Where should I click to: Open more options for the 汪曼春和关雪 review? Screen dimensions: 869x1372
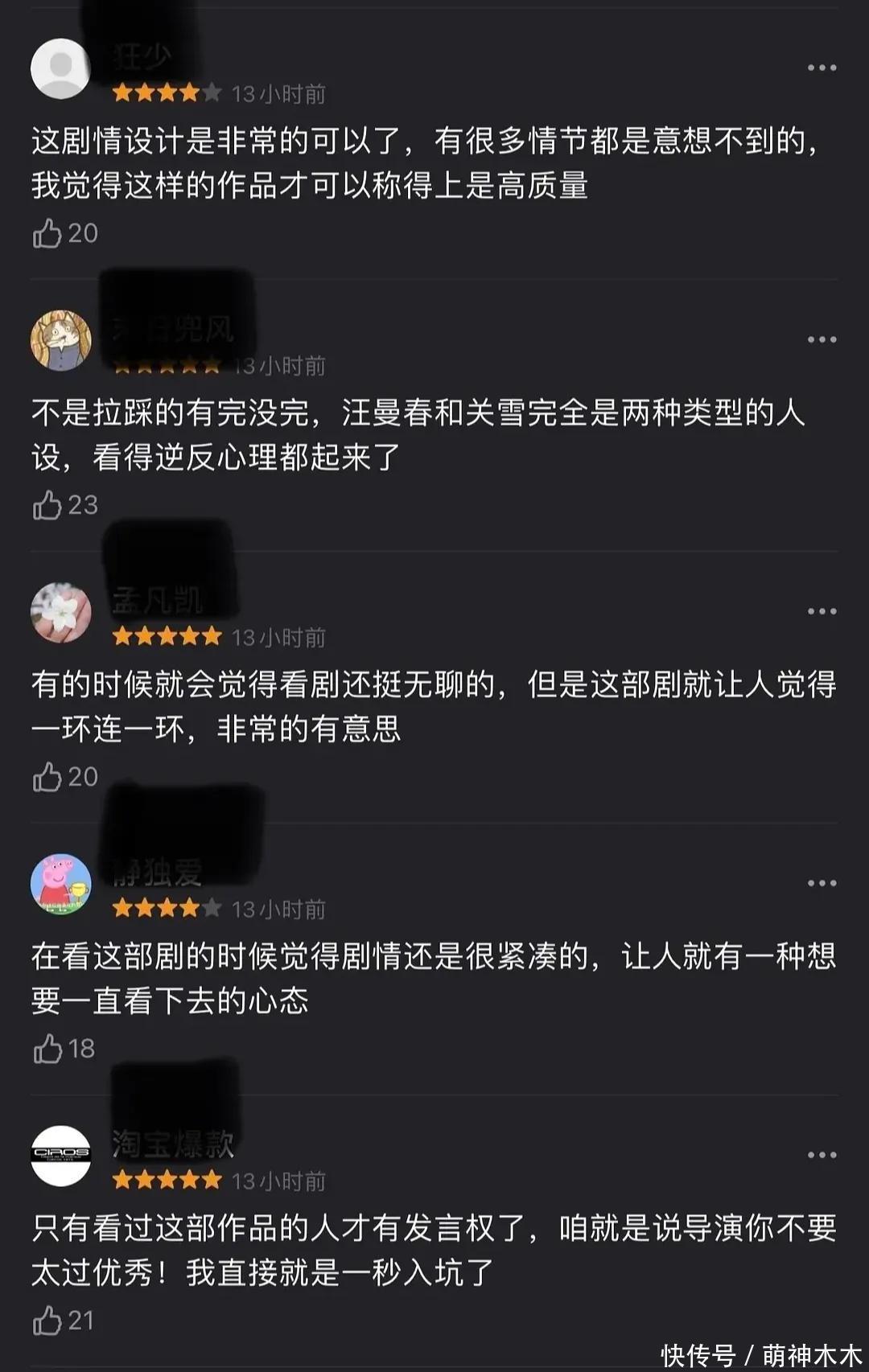tap(822, 340)
